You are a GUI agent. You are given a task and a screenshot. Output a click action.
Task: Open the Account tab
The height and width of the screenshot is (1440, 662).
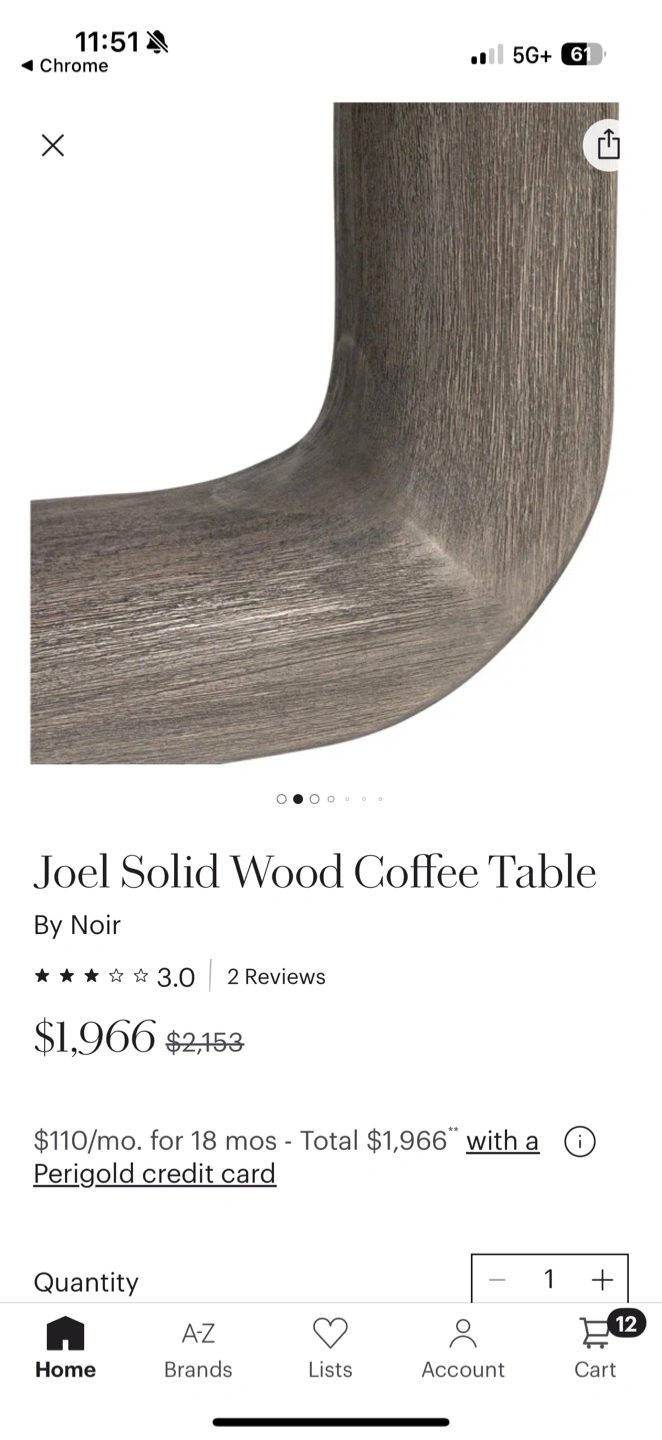463,1349
